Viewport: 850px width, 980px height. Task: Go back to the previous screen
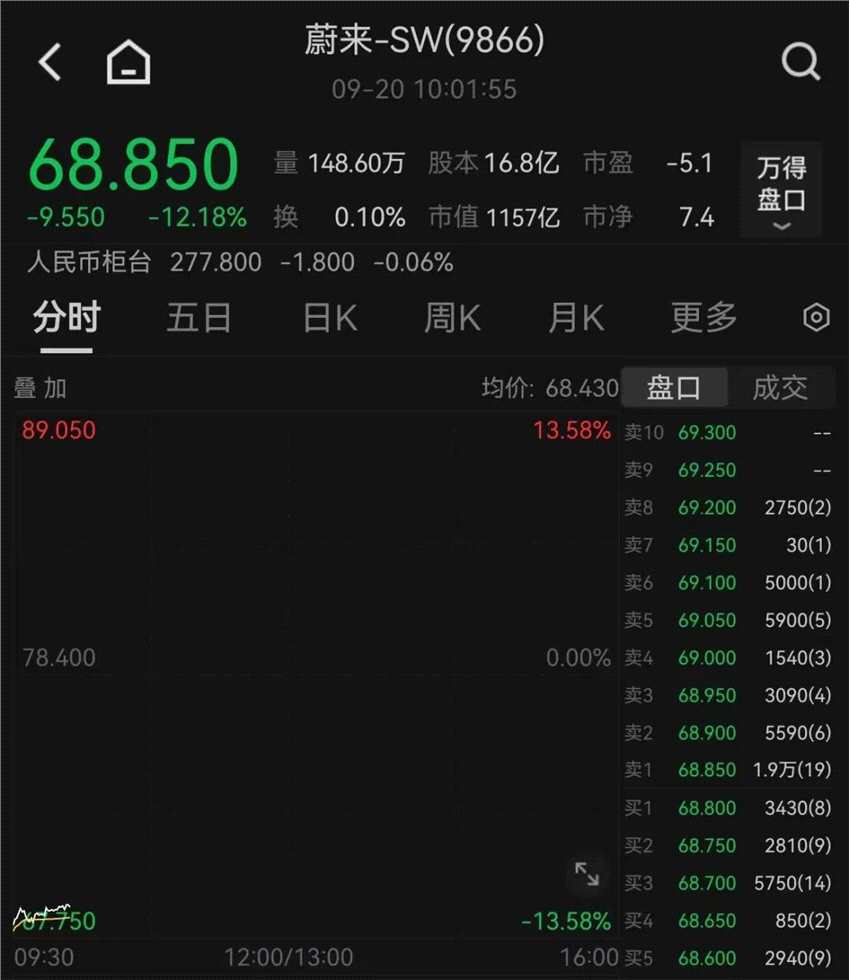pos(50,63)
